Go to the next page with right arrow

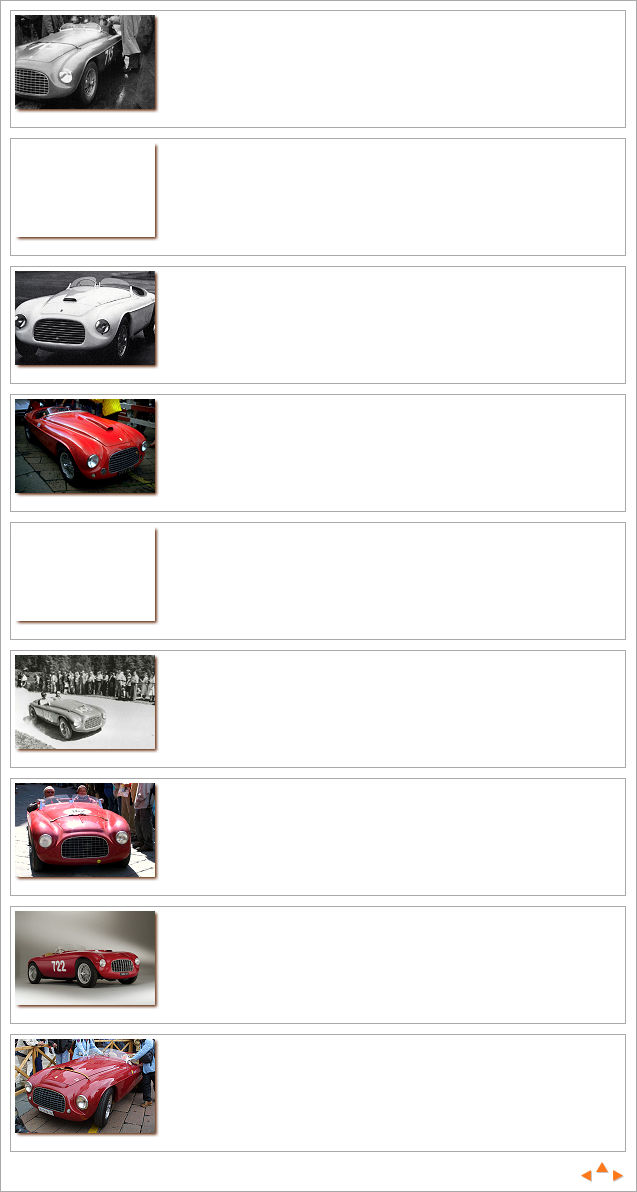[618, 1176]
